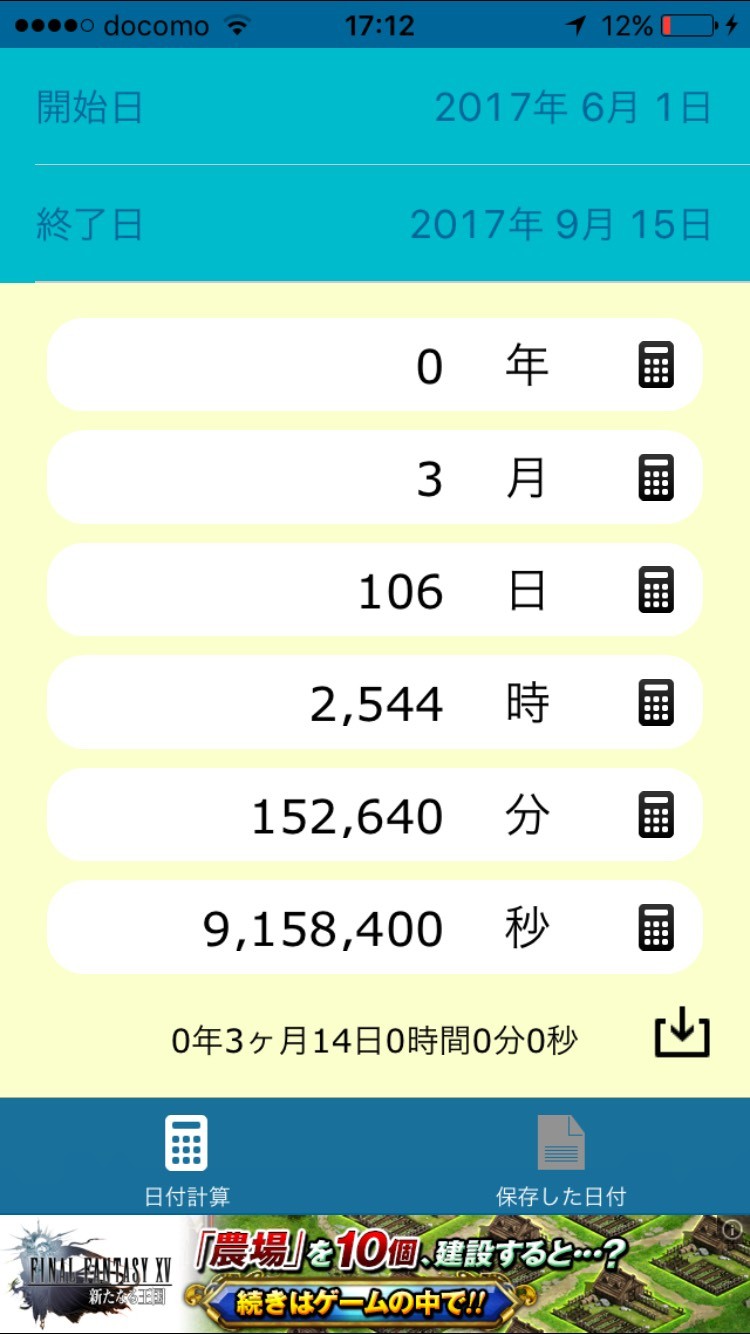The width and height of the screenshot is (750, 1334).
Task: Tap the calculator icon in the 月 row
Action: 656,478
